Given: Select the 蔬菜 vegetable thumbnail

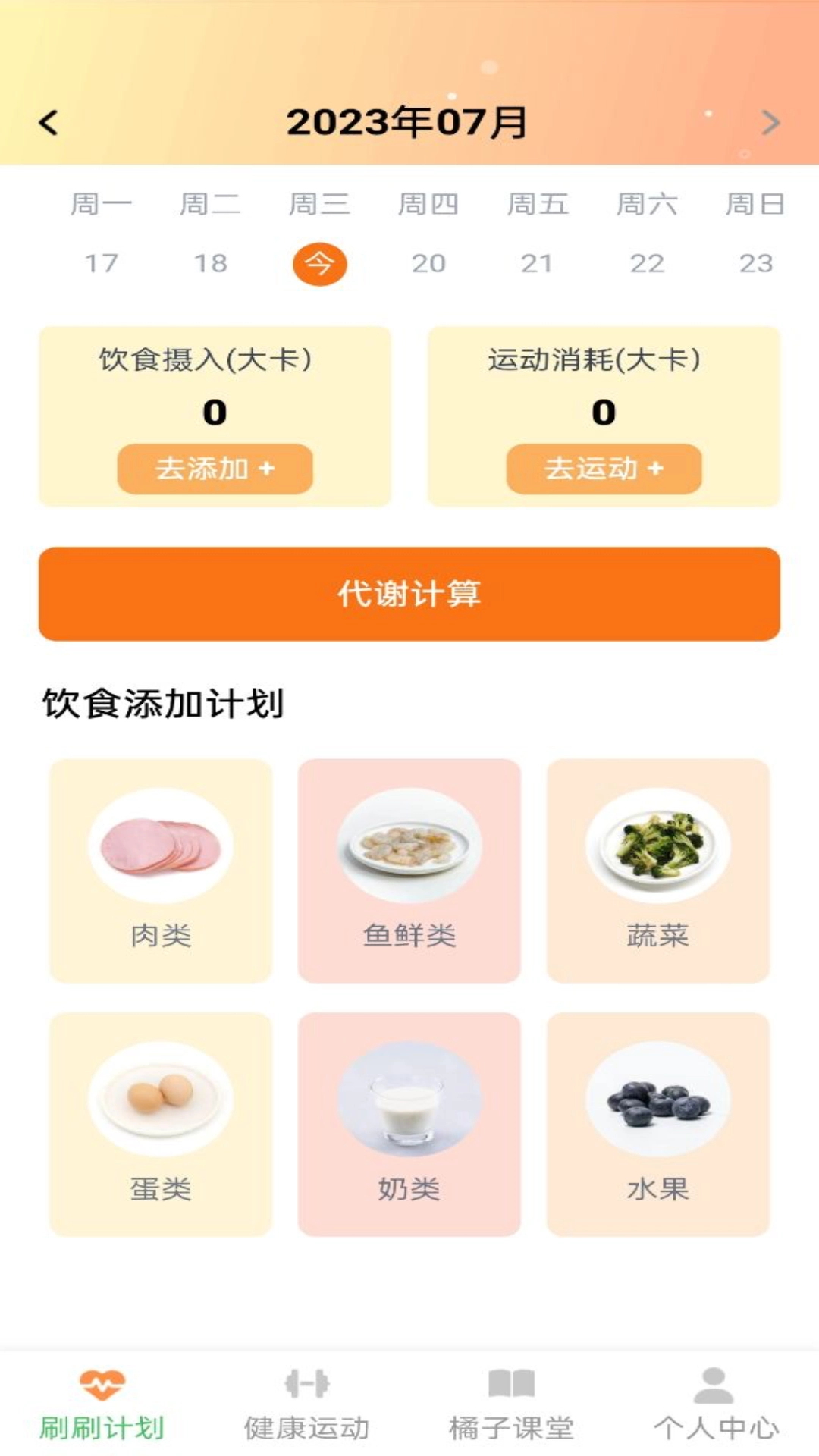Looking at the screenshot, I should point(658,872).
